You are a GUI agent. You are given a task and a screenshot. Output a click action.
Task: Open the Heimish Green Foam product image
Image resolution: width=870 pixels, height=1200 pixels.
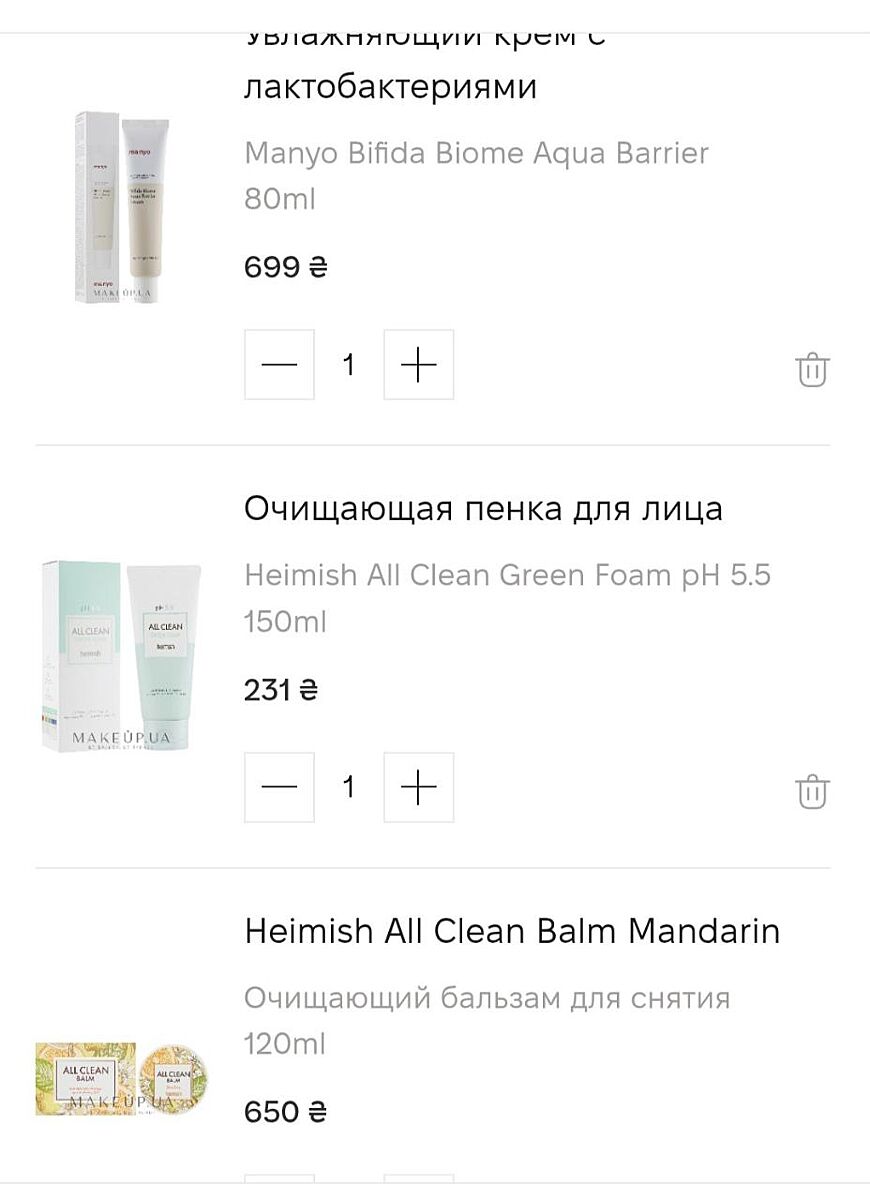(122, 656)
